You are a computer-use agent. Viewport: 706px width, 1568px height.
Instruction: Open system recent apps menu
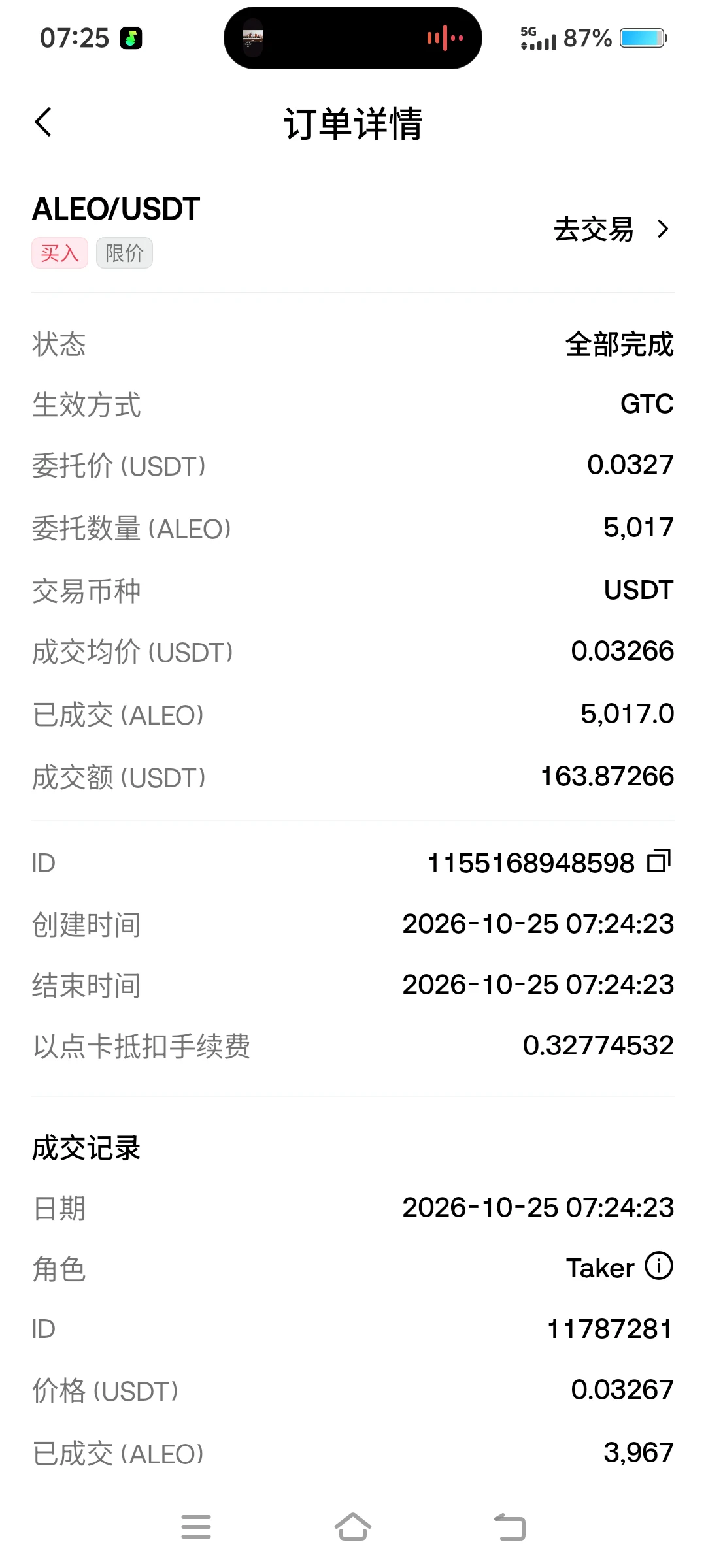click(x=196, y=1527)
